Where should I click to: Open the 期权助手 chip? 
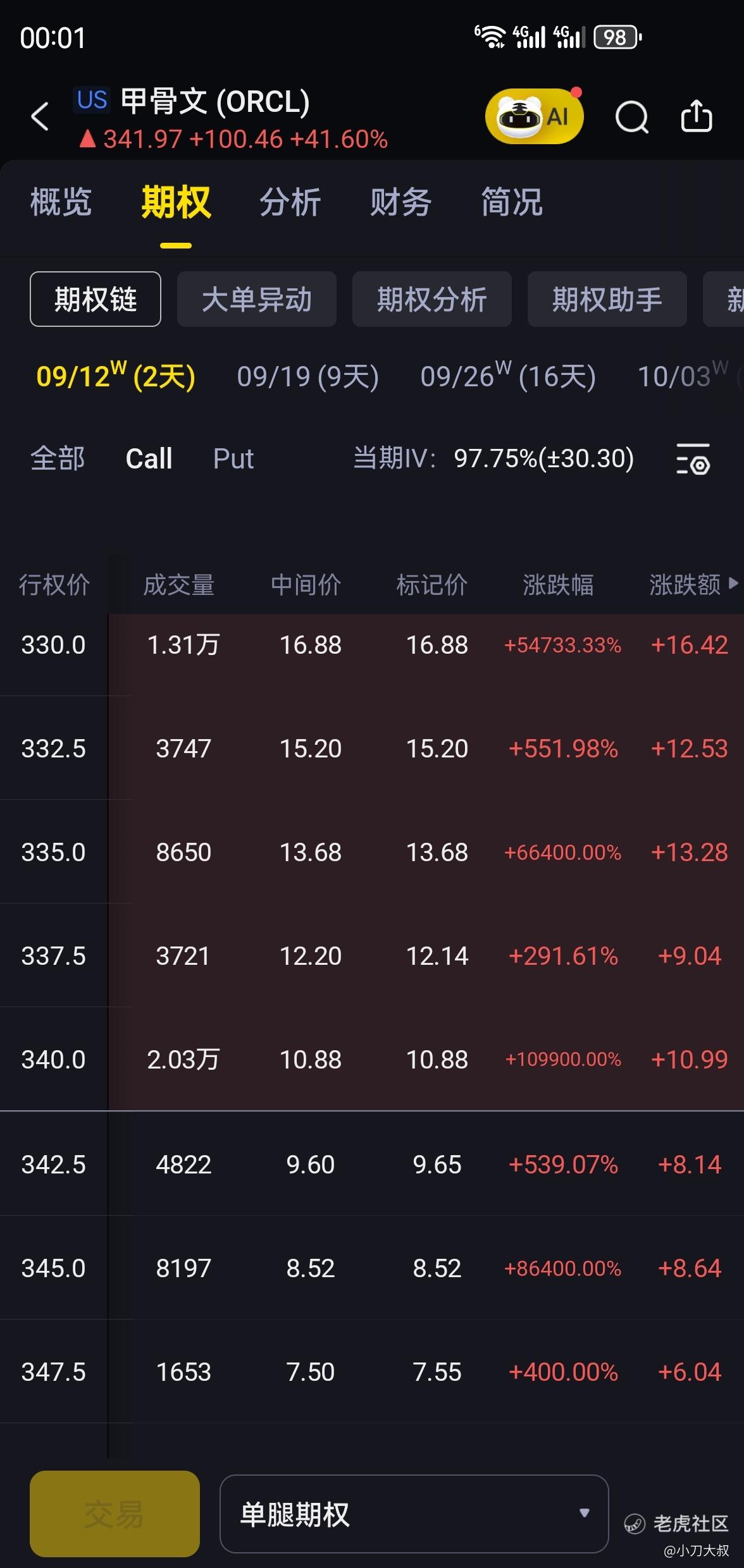coord(607,299)
